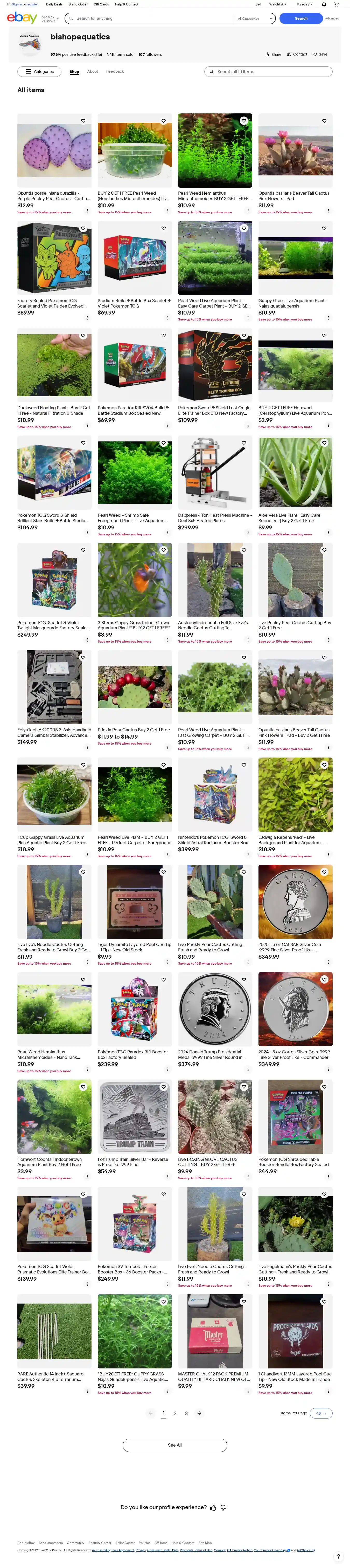Tap the blue Search button
350x1568 pixels.
coord(301,18)
